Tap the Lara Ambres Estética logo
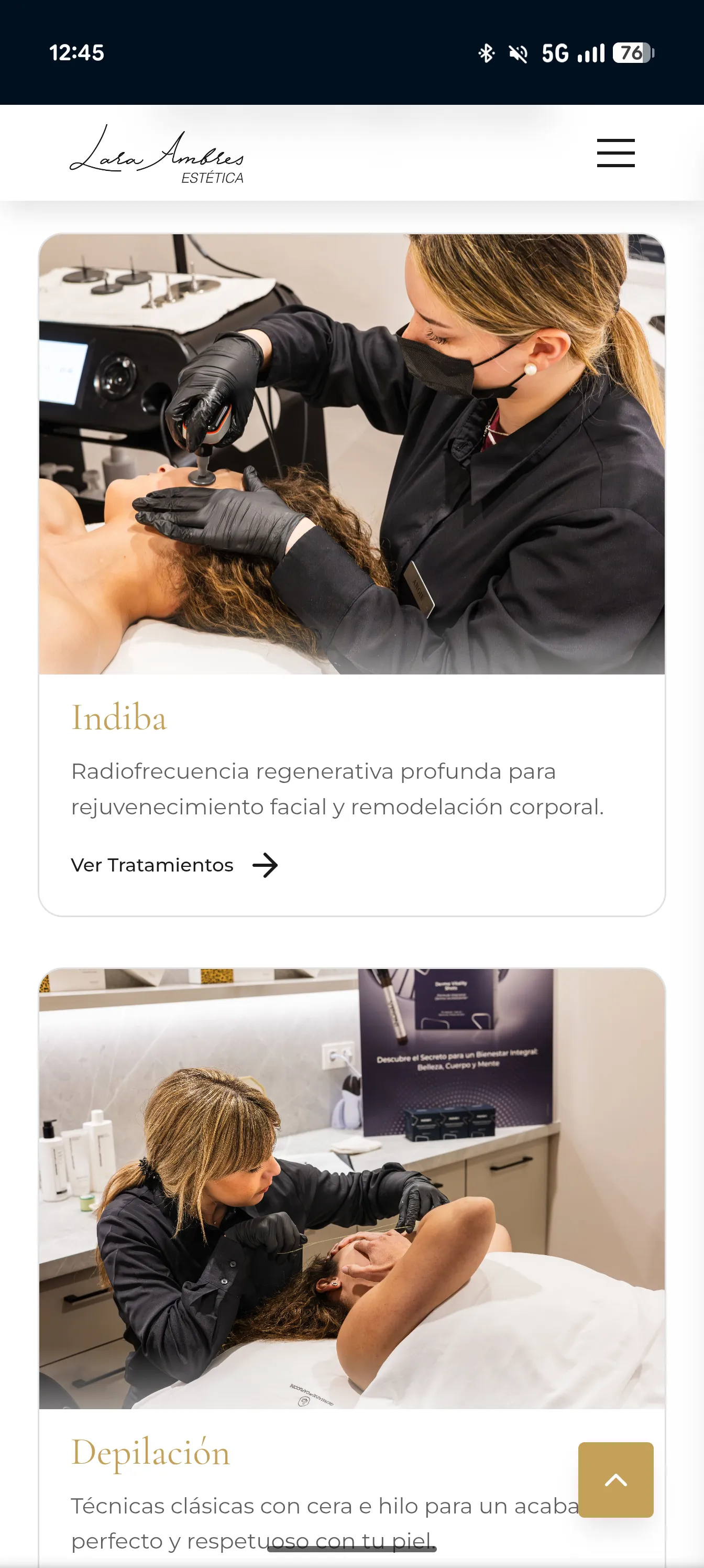 tap(157, 155)
